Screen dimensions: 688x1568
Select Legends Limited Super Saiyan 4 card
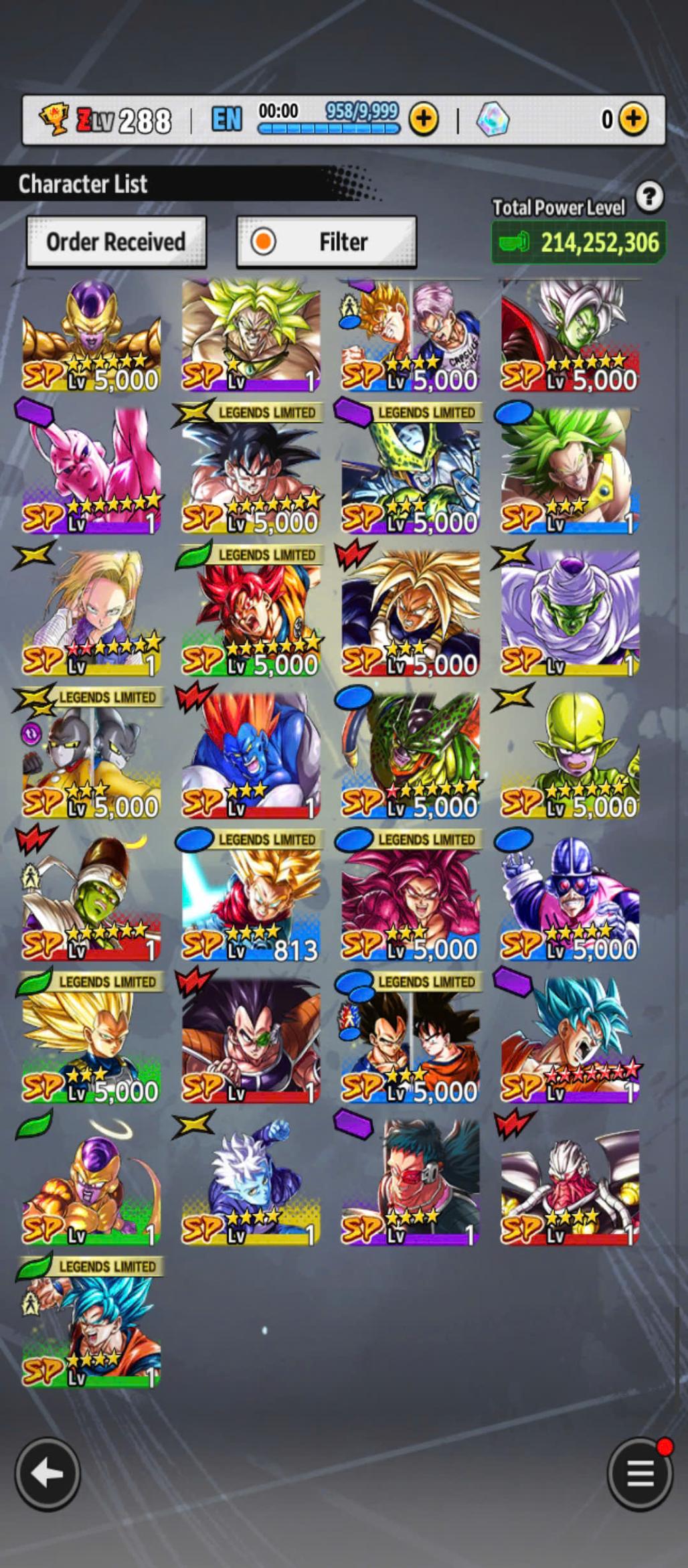tap(410, 900)
